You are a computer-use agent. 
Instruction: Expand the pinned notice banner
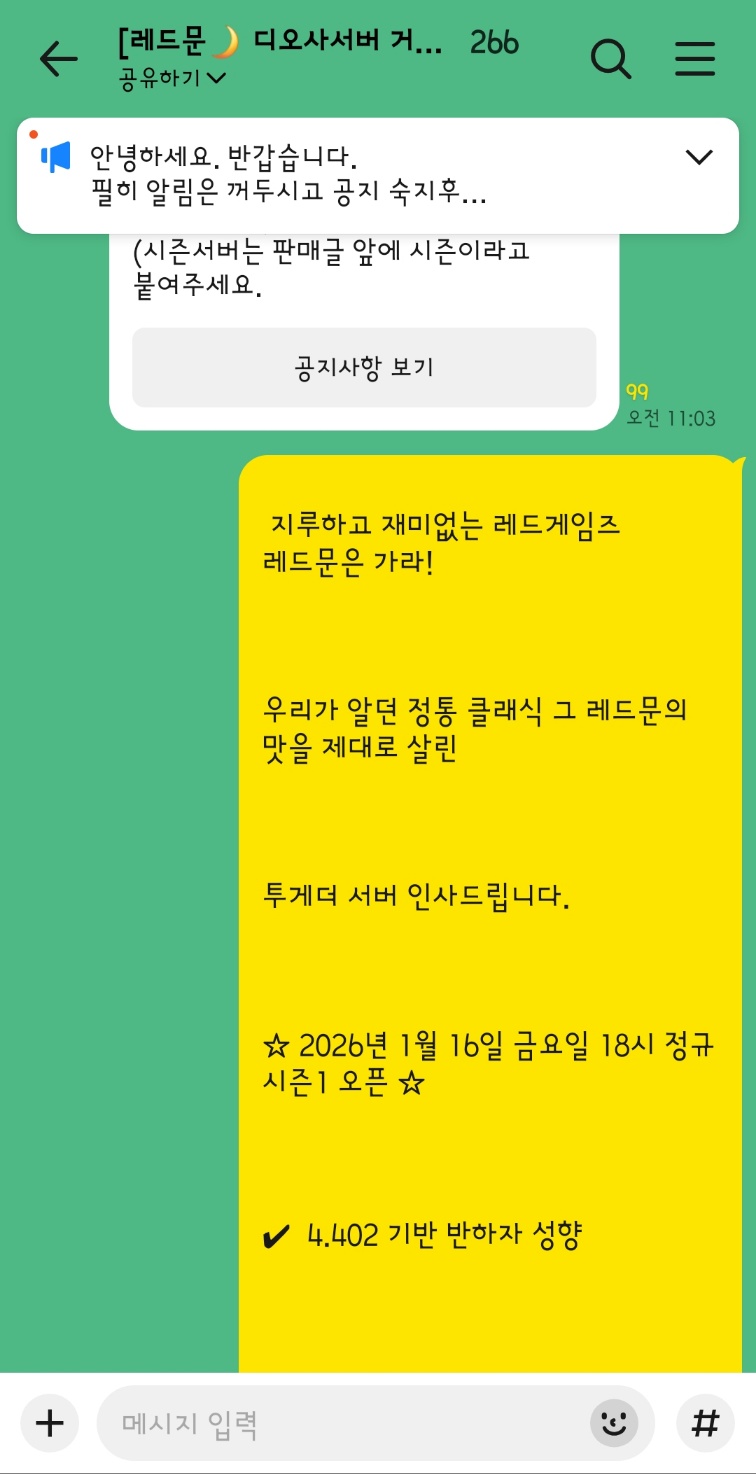click(698, 157)
